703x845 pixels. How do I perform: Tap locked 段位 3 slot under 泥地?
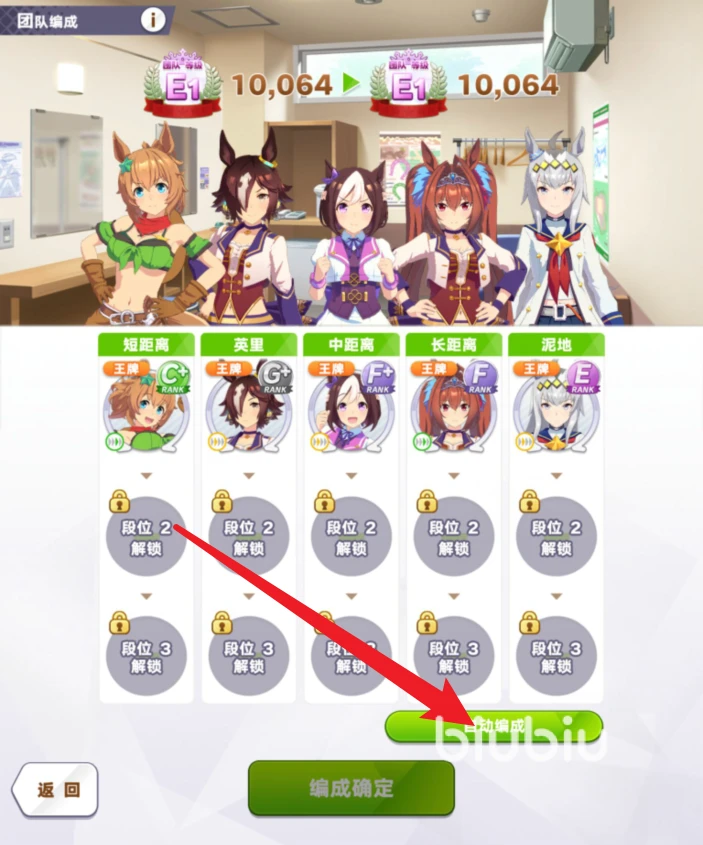556,657
